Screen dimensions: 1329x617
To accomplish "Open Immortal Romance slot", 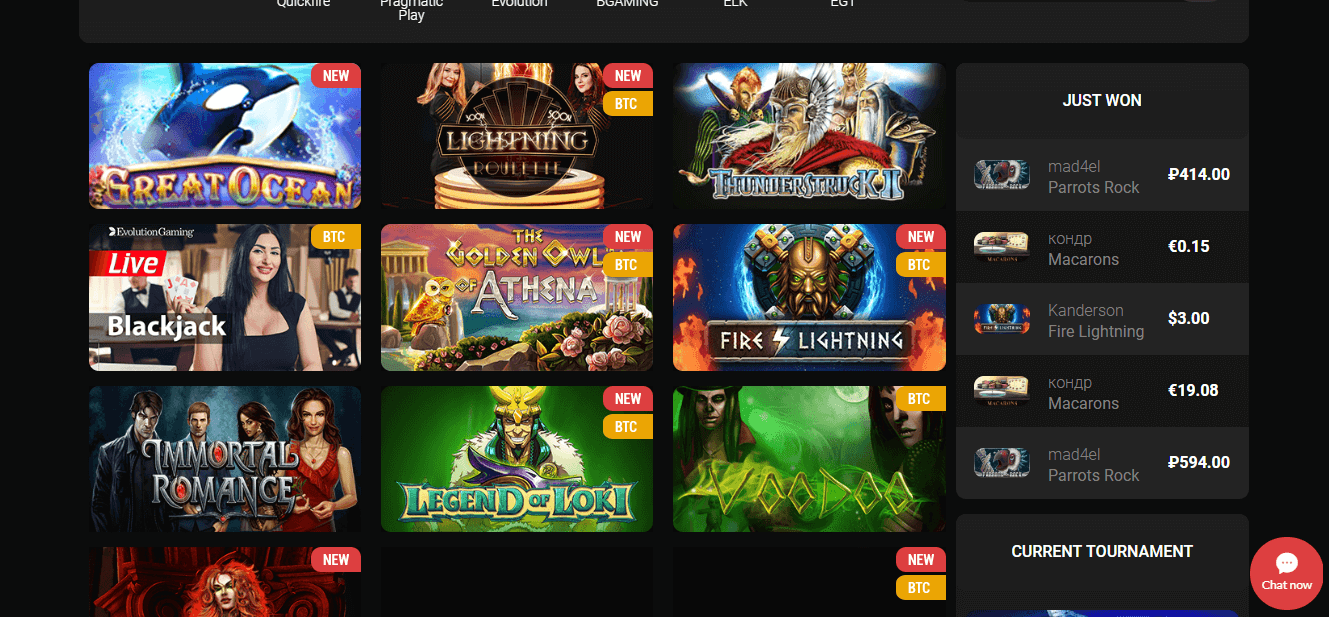I will (x=224, y=459).
